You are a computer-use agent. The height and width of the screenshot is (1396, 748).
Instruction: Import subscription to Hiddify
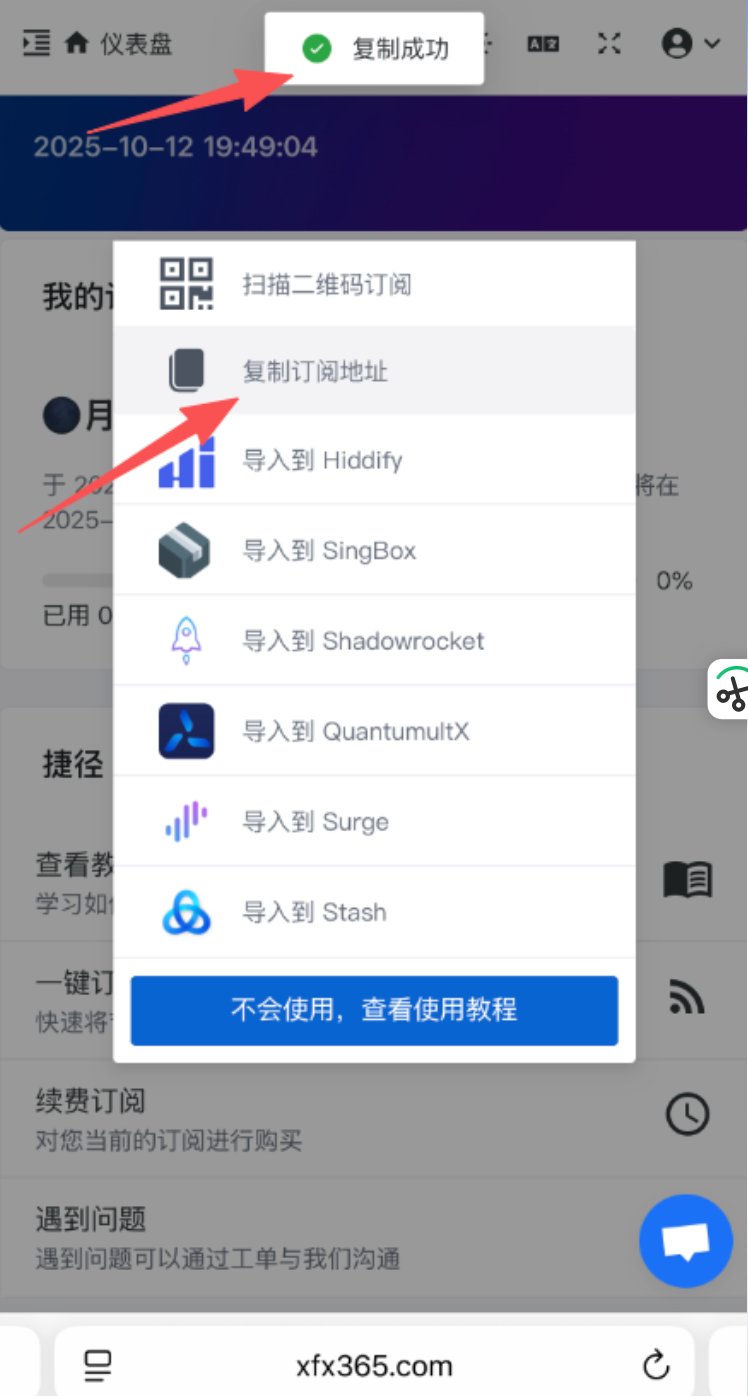[374, 461]
